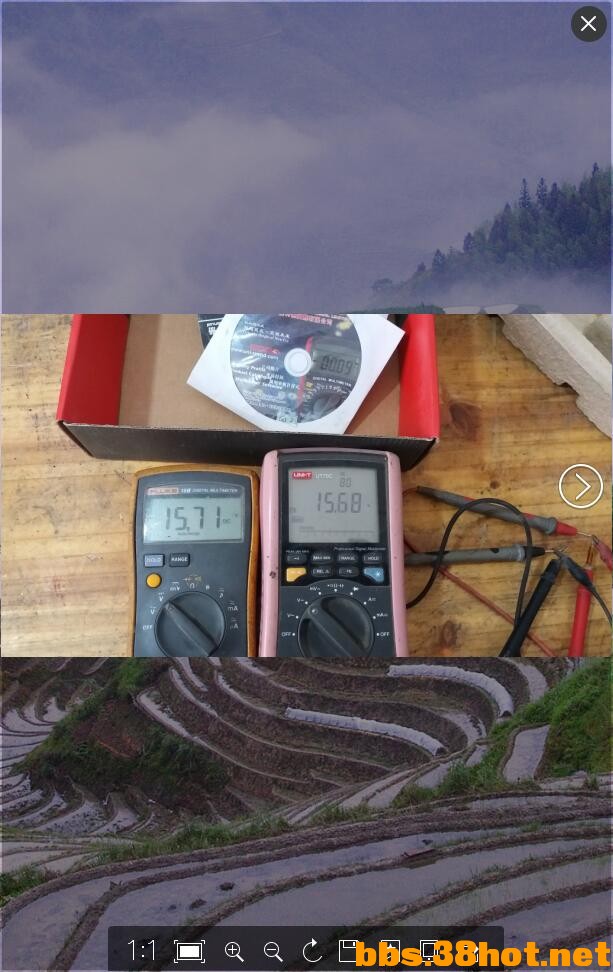Screen dimensions: 613x972
Task: Save the image to disk
Action: click(349, 950)
